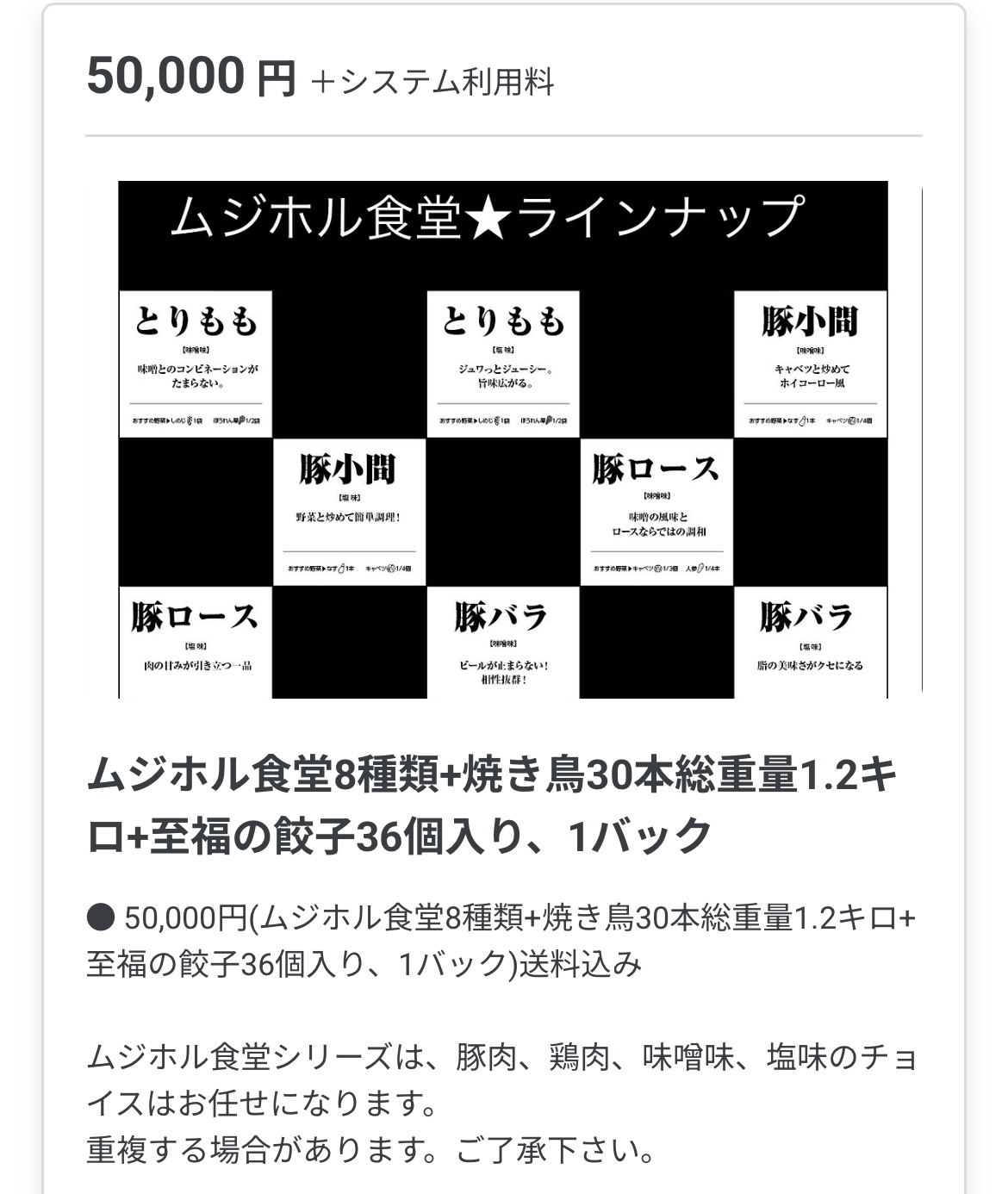The height and width of the screenshot is (1194, 1008).
Task: Open the ムジホル食堂 lineup image
Action: pyautogui.click(x=502, y=439)
